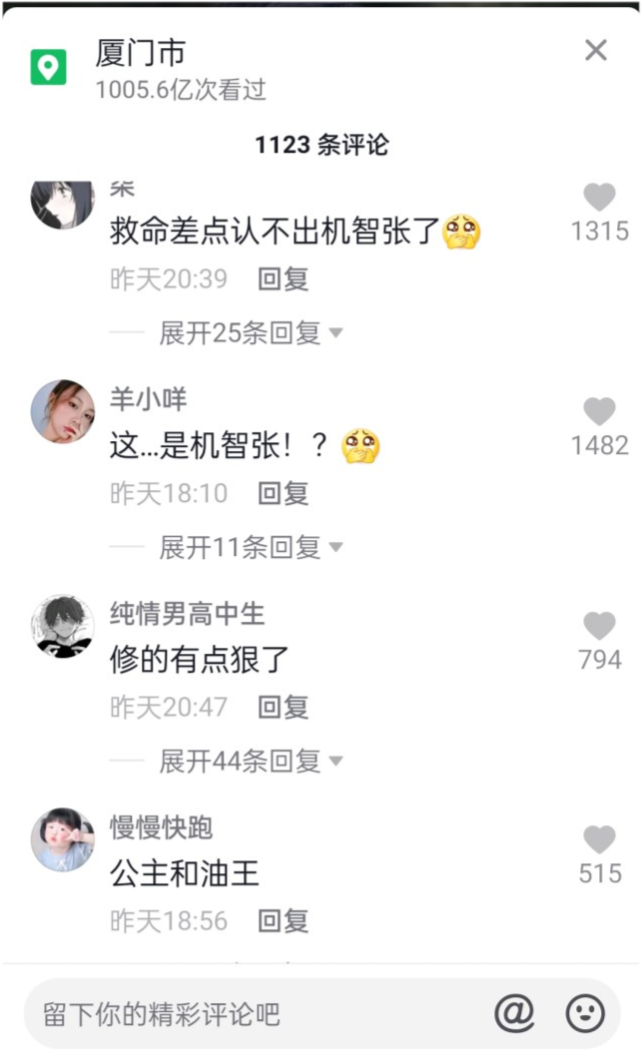Close the comments panel
Screen dimensions: 641x1063
(596, 50)
